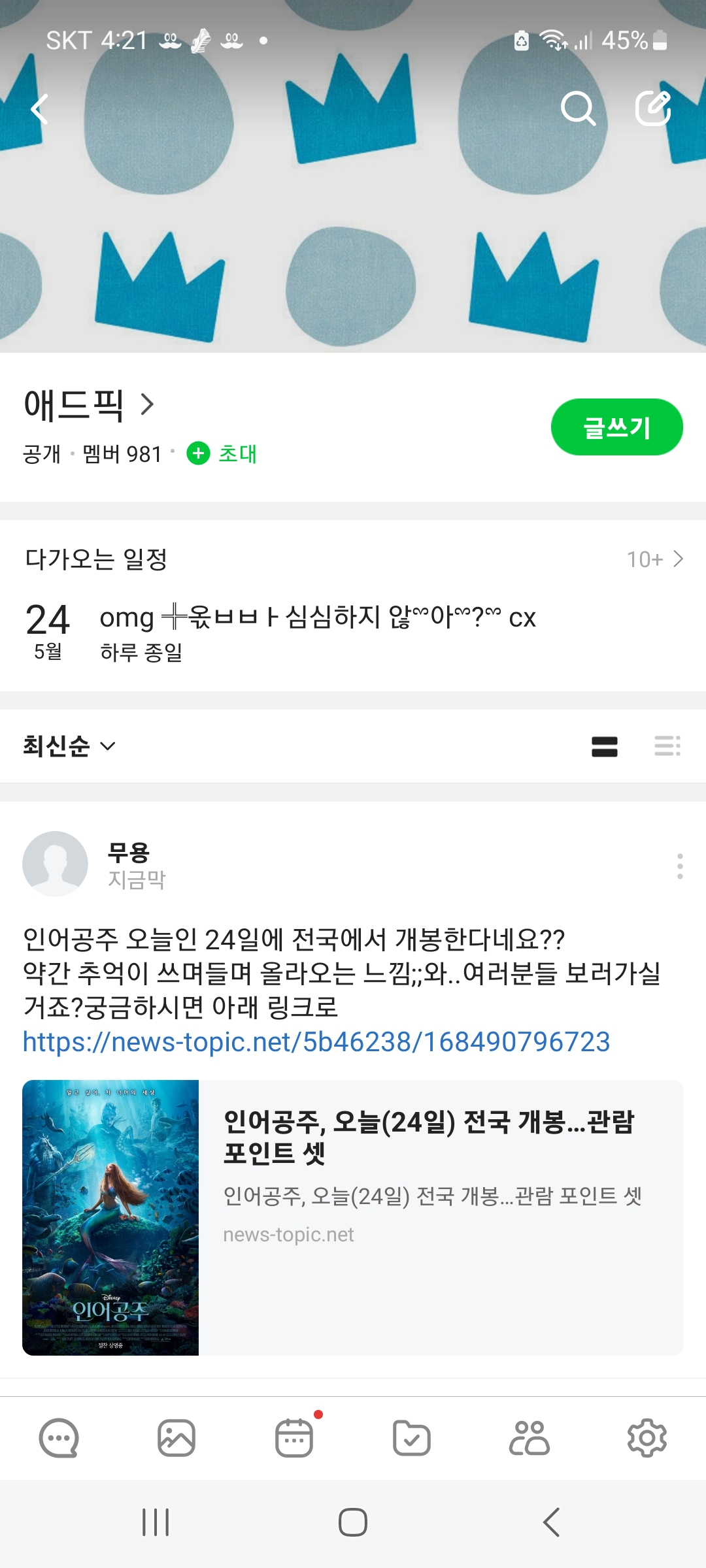
Task: Tap the back arrow at top left
Action: pos(39,108)
